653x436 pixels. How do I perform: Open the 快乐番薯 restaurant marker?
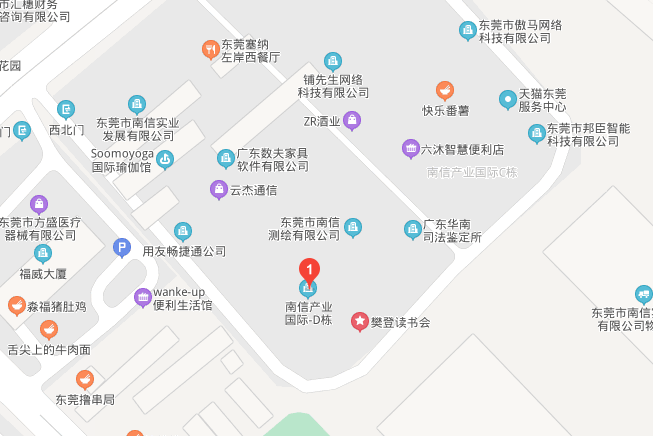click(445, 91)
